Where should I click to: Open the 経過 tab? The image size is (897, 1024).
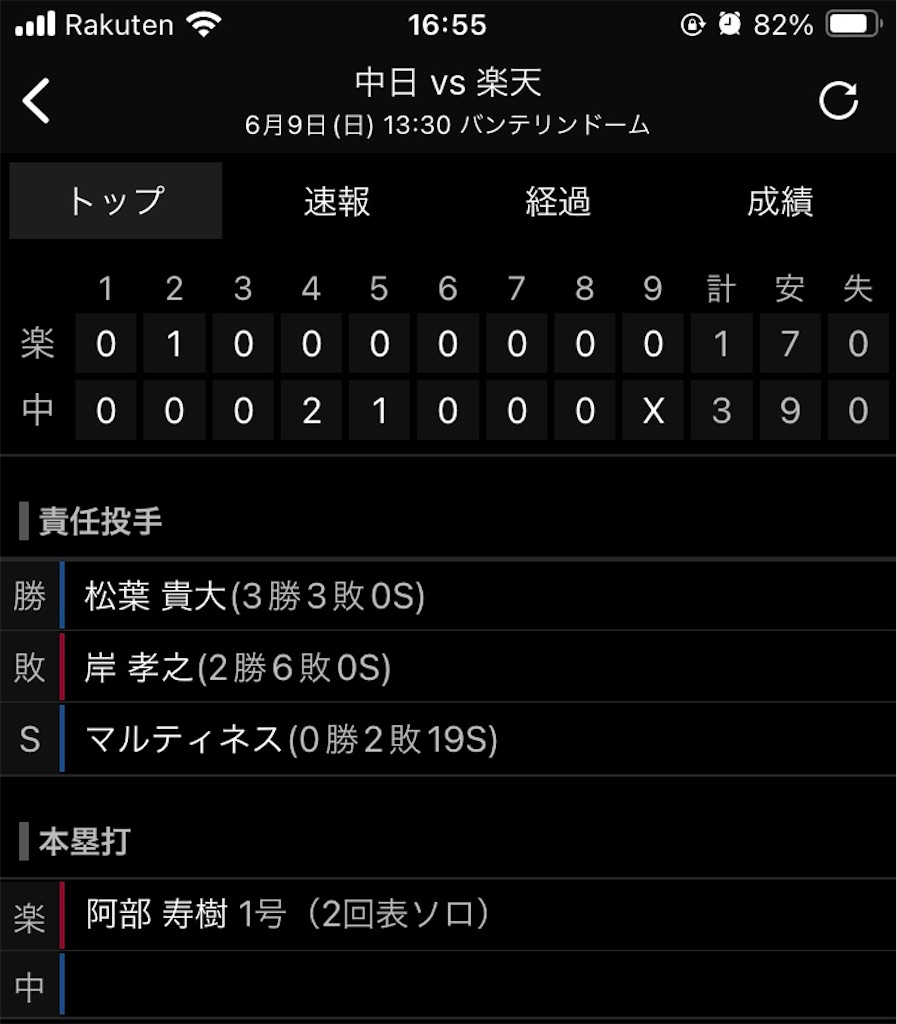pos(559,200)
